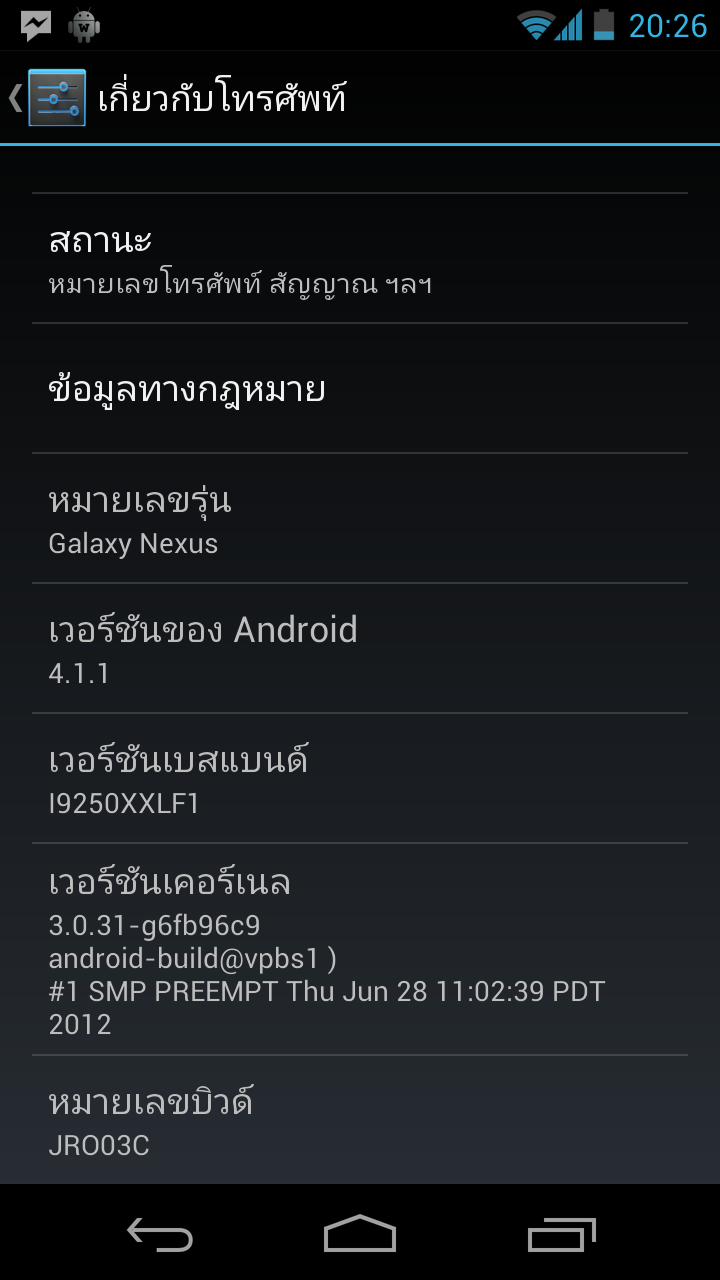This screenshot has height=1280, width=720.
Task: Tap the build number JRO03C row
Action: coord(360,1121)
